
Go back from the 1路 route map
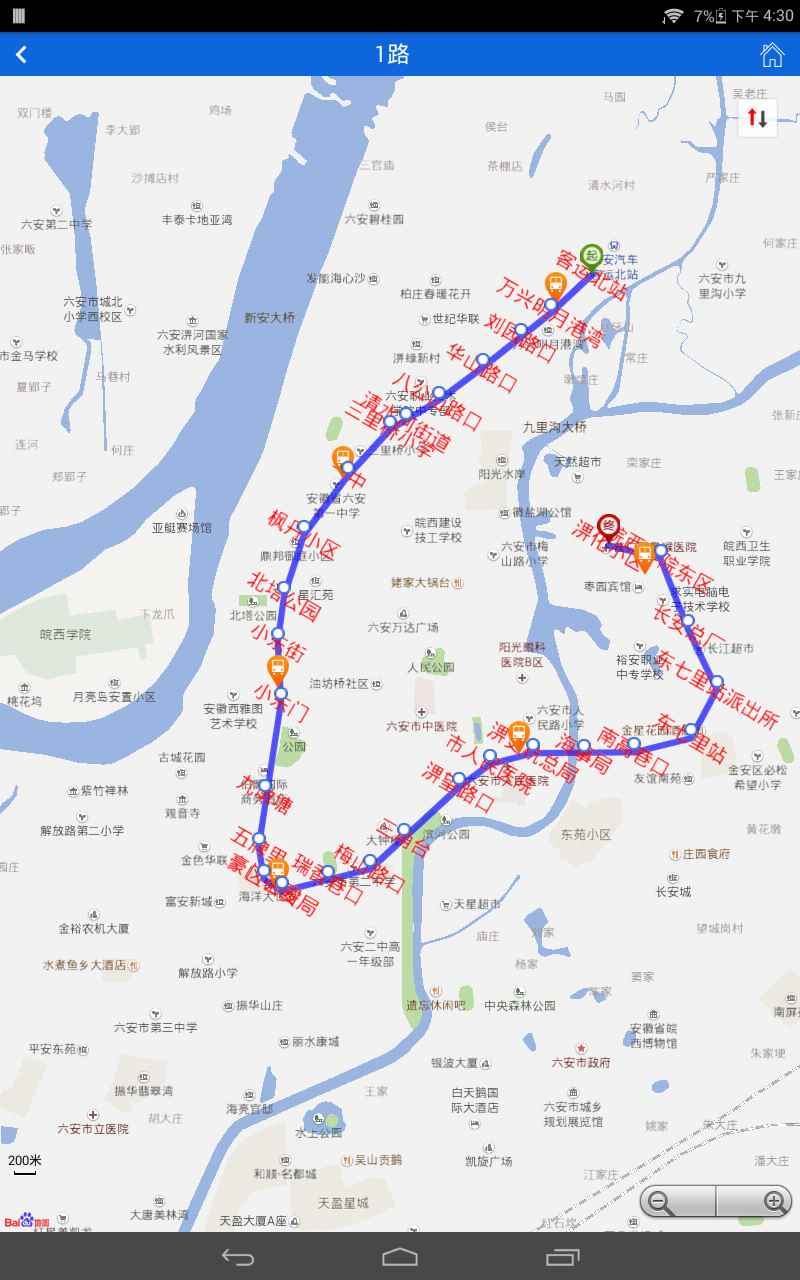[x=21, y=55]
